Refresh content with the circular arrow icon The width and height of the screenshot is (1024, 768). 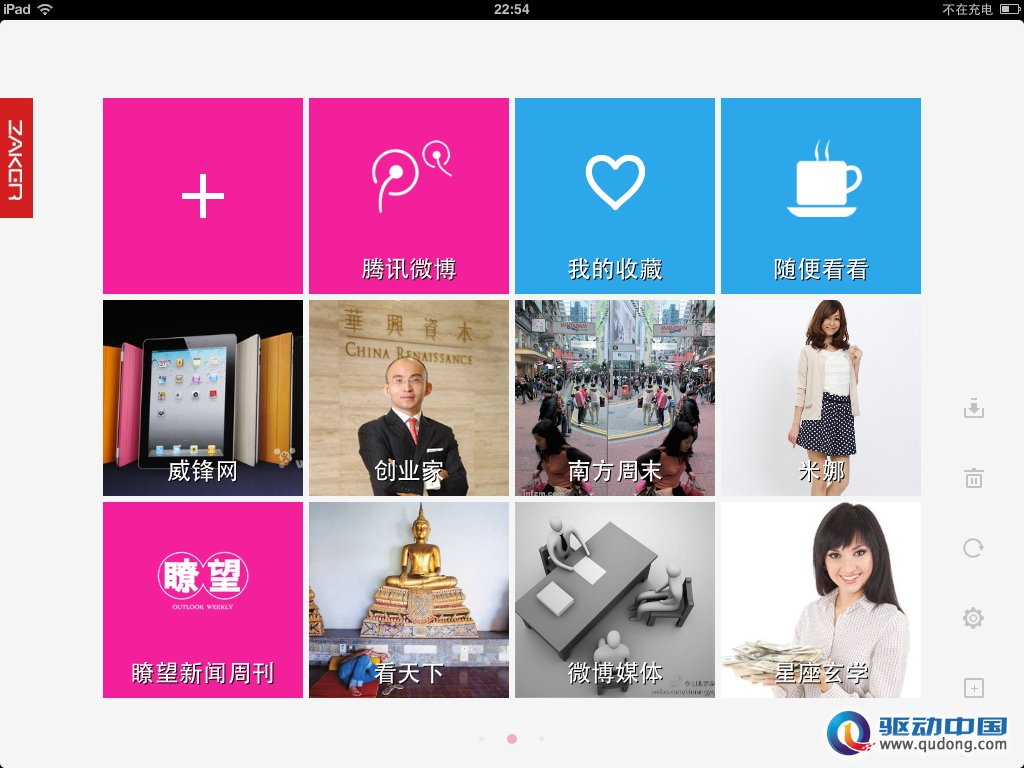(973, 548)
